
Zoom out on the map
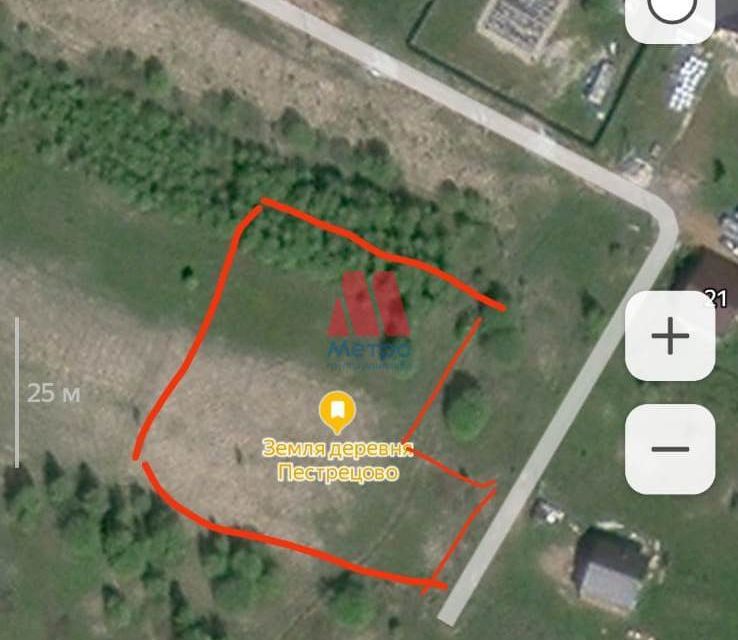point(670,449)
